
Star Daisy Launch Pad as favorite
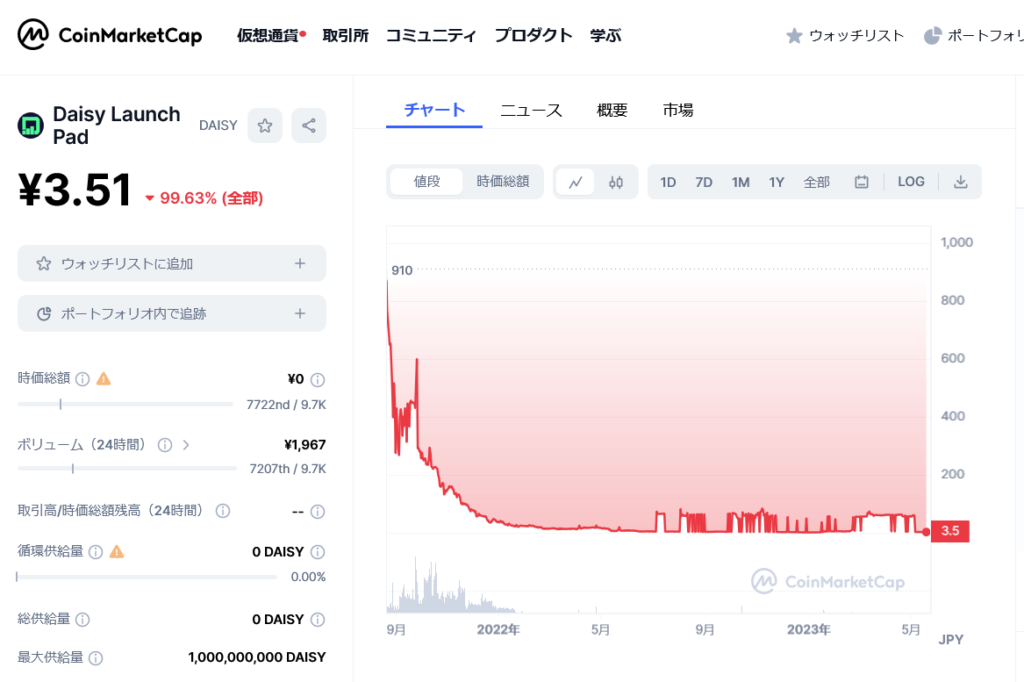pos(265,126)
